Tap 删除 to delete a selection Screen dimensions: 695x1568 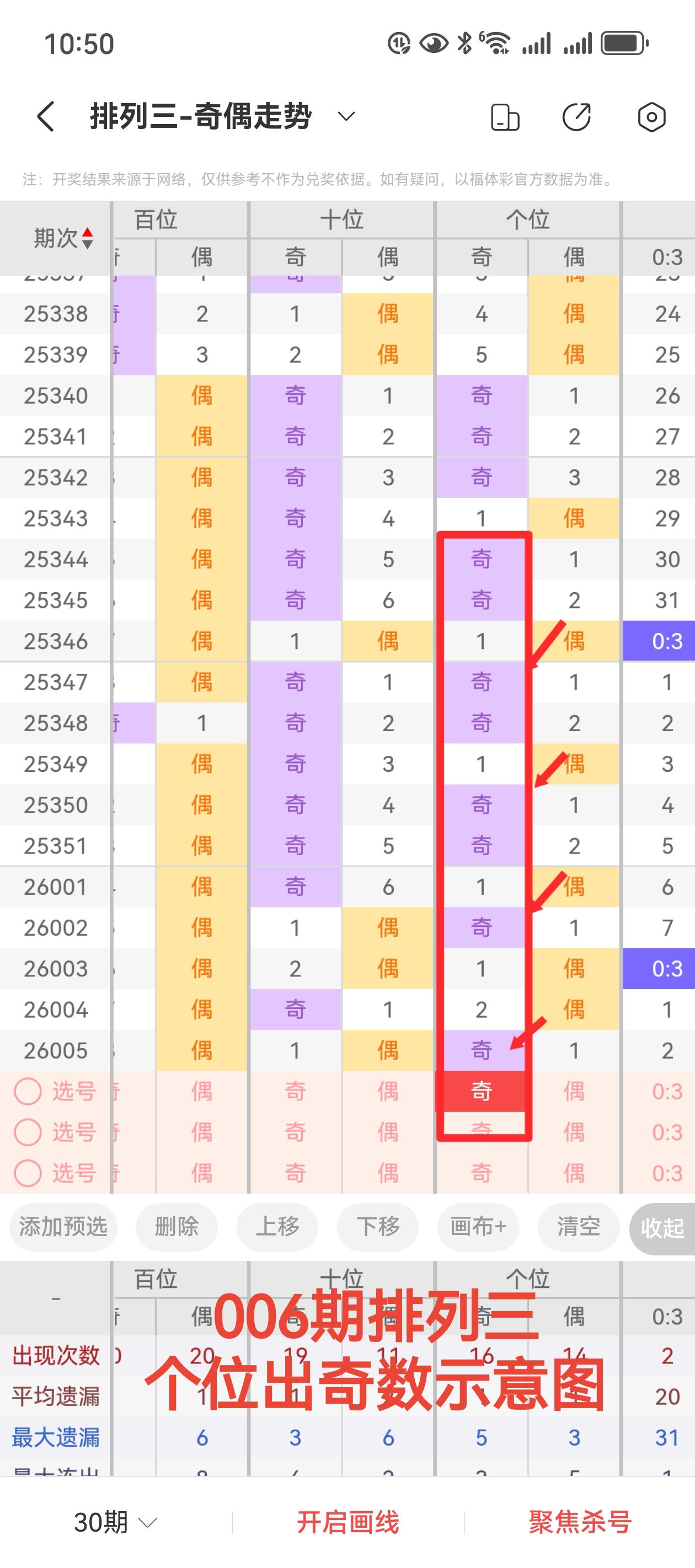coord(177,1228)
